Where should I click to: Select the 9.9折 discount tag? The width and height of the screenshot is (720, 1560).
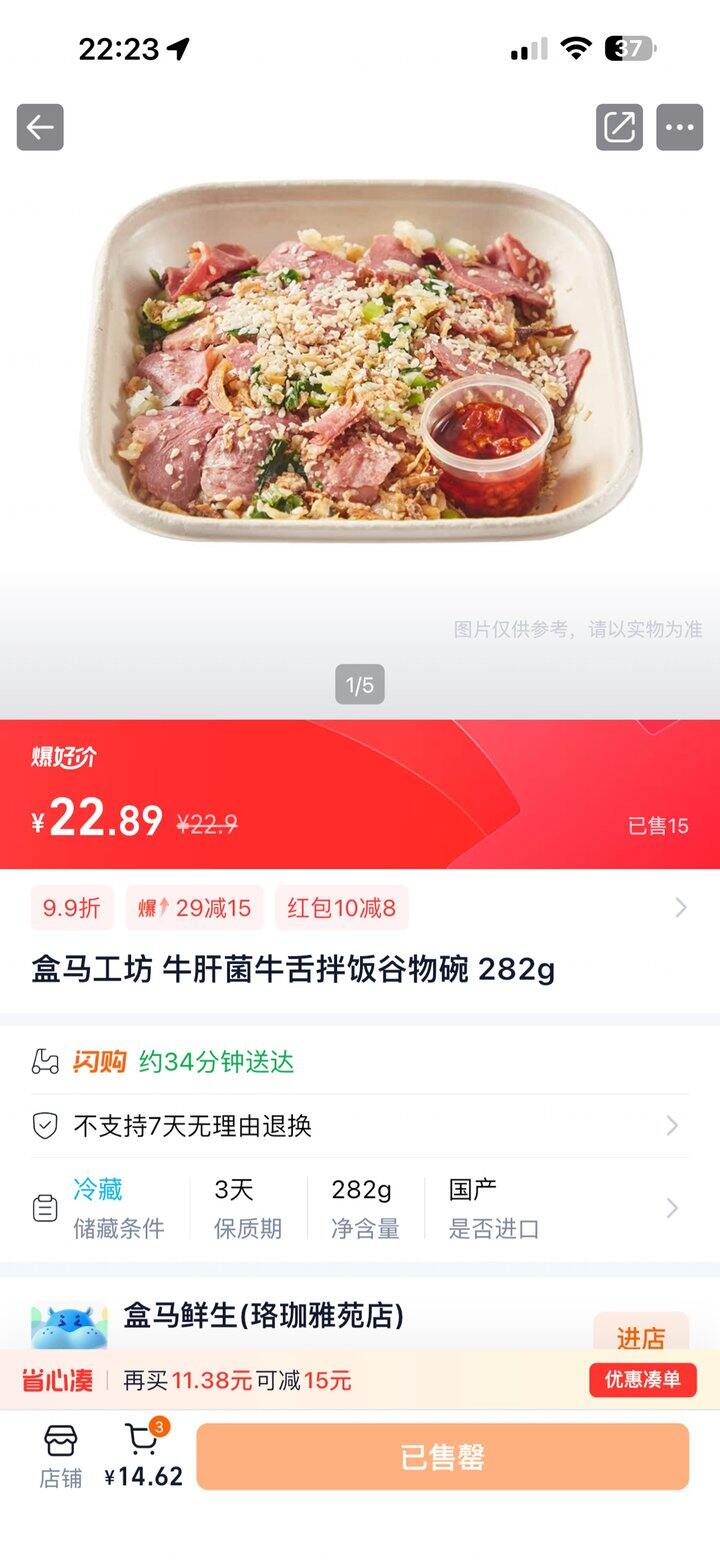point(71,907)
